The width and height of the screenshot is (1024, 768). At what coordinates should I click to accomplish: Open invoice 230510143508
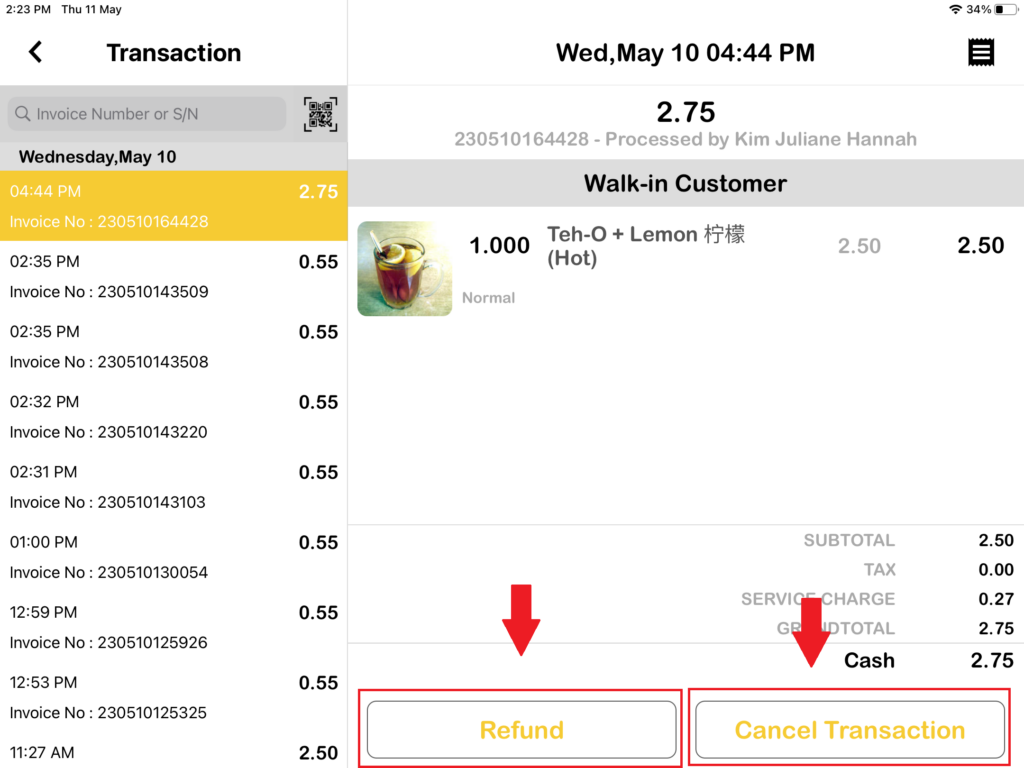(x=173, y=347)
